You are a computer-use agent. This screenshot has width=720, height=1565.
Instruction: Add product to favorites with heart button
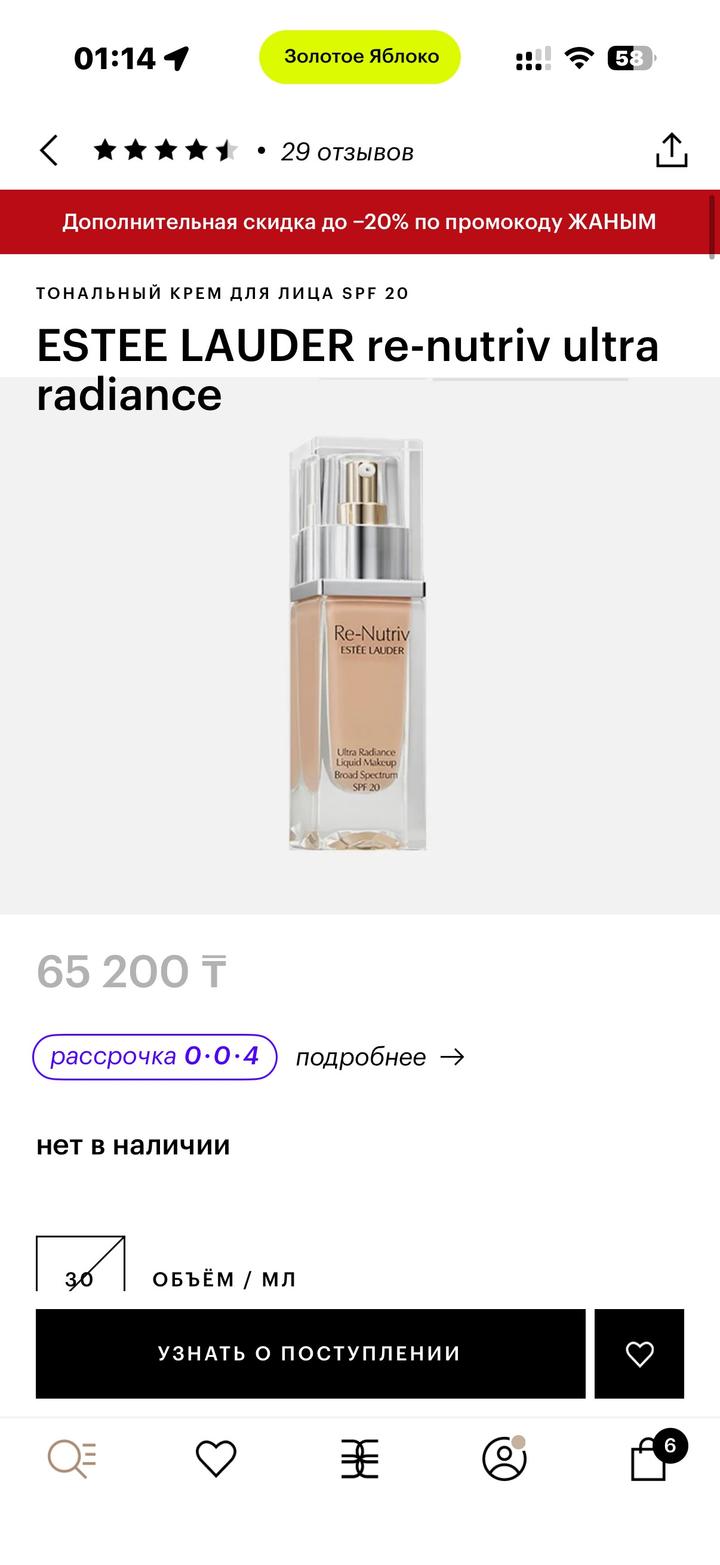pyautogui.click(x=639, y=1353)
